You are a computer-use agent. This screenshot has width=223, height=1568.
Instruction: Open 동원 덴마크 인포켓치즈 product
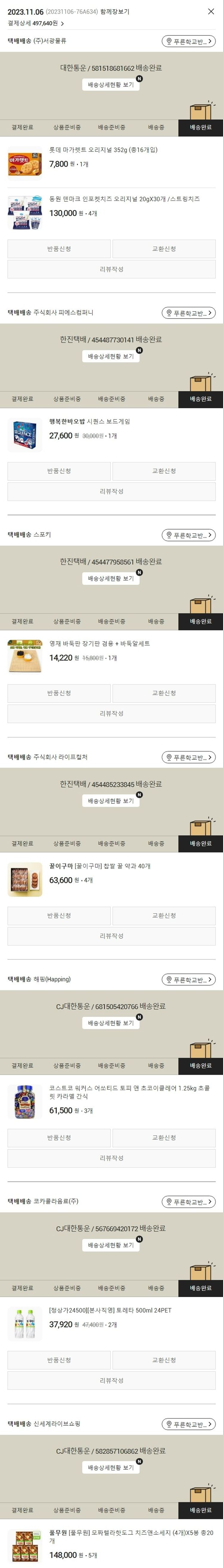pos(124,199)
